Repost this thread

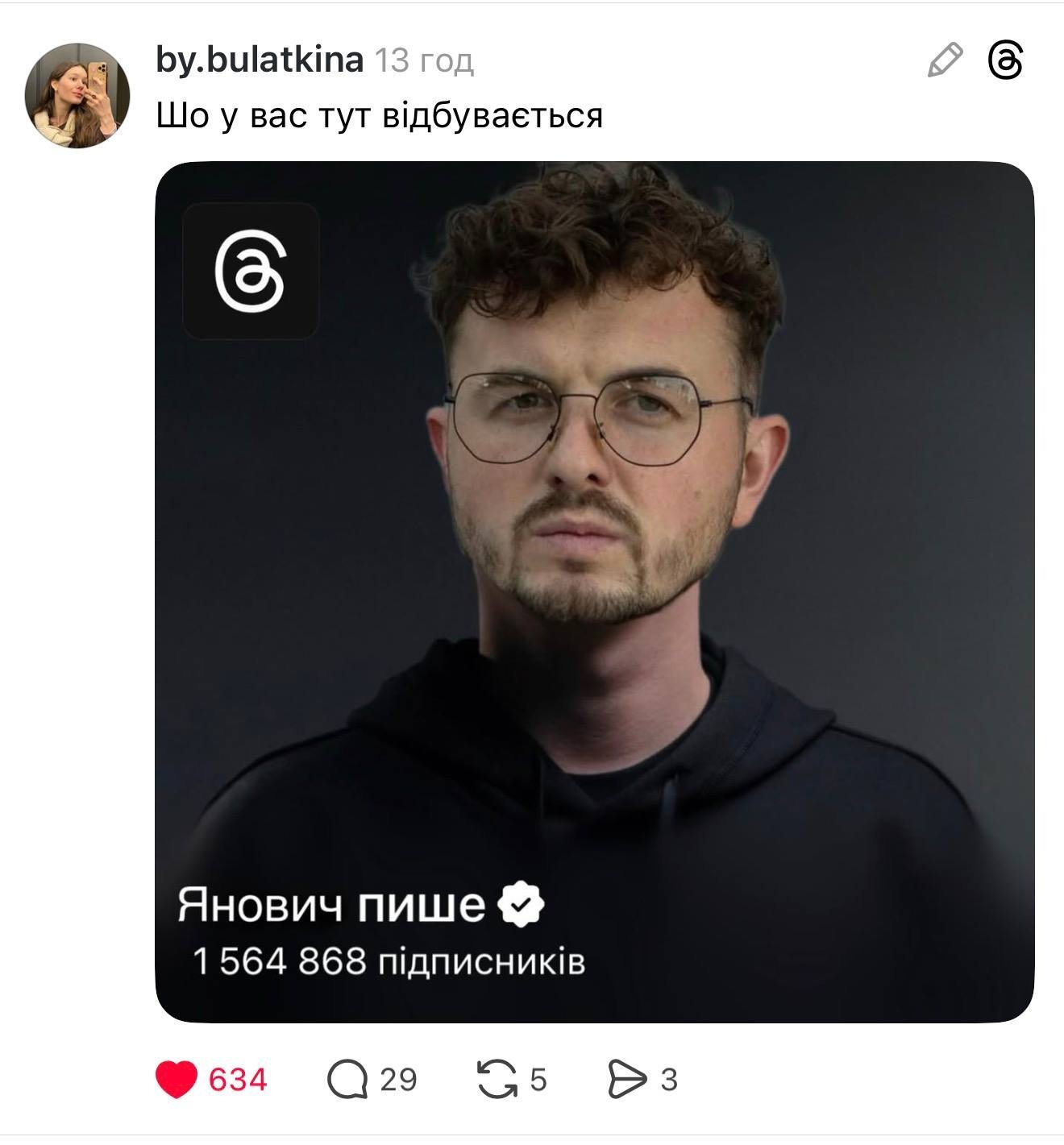[497, 1079]
